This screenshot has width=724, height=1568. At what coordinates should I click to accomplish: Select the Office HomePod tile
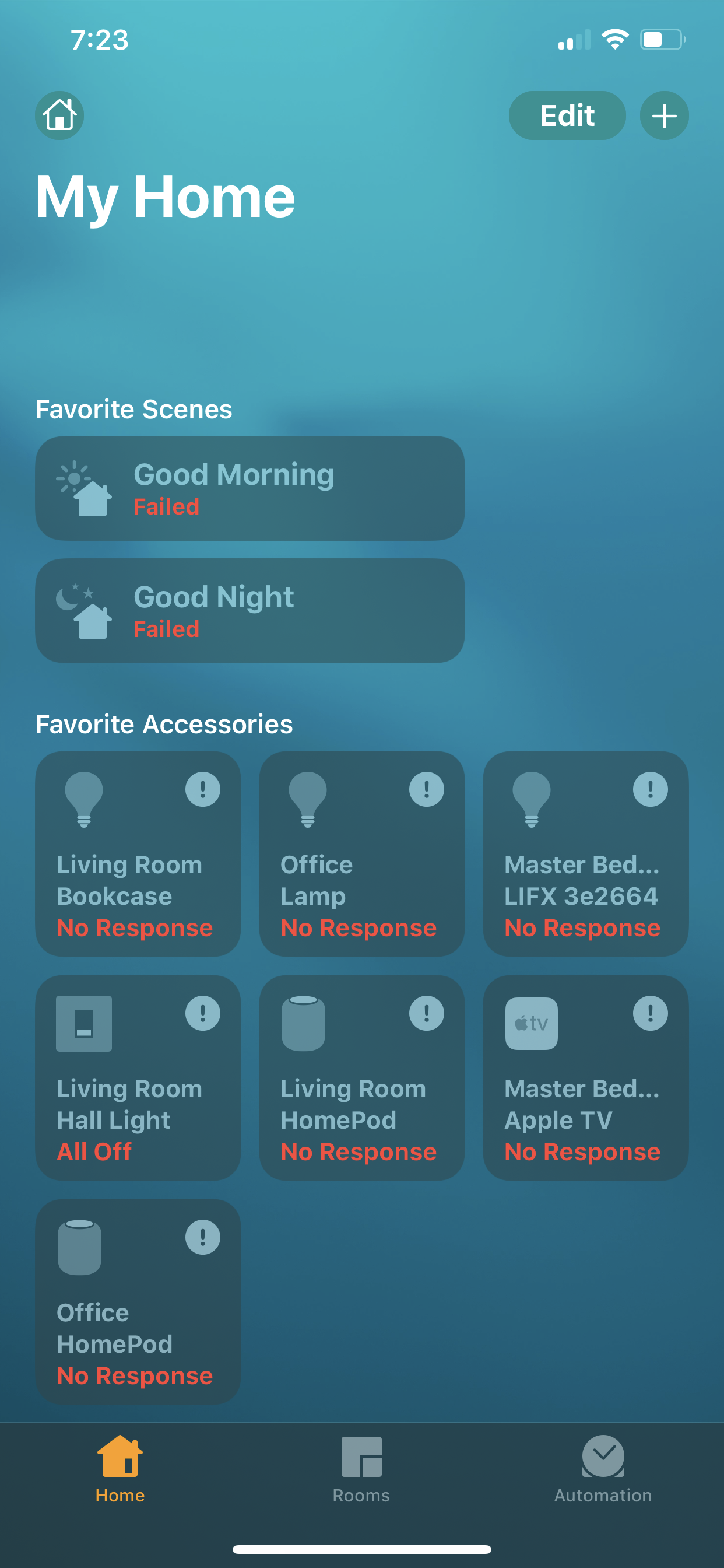point(138,1301)
